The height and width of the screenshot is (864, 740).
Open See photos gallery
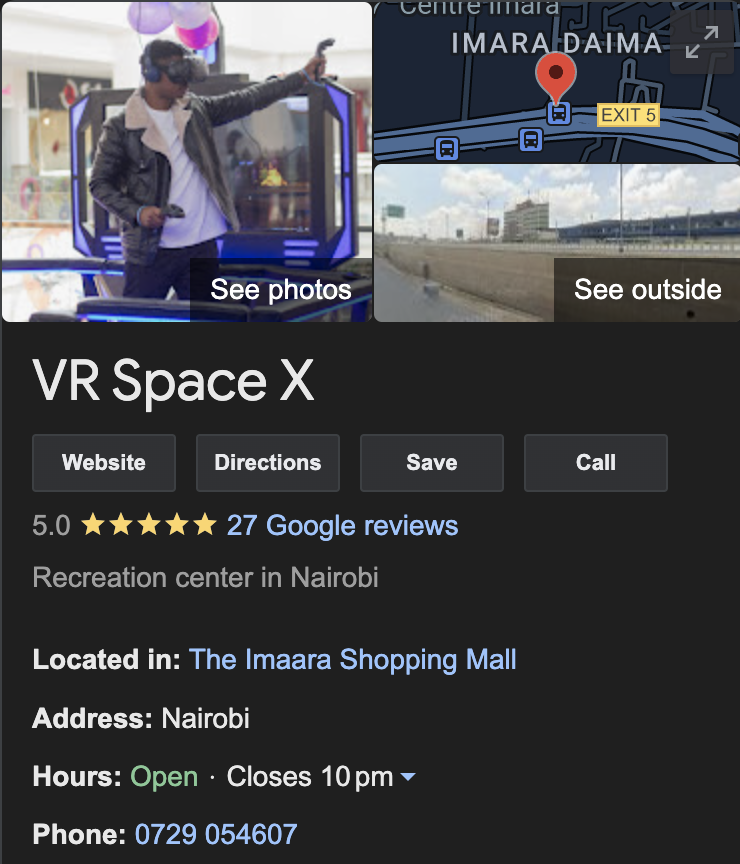(x=281, y=290)
